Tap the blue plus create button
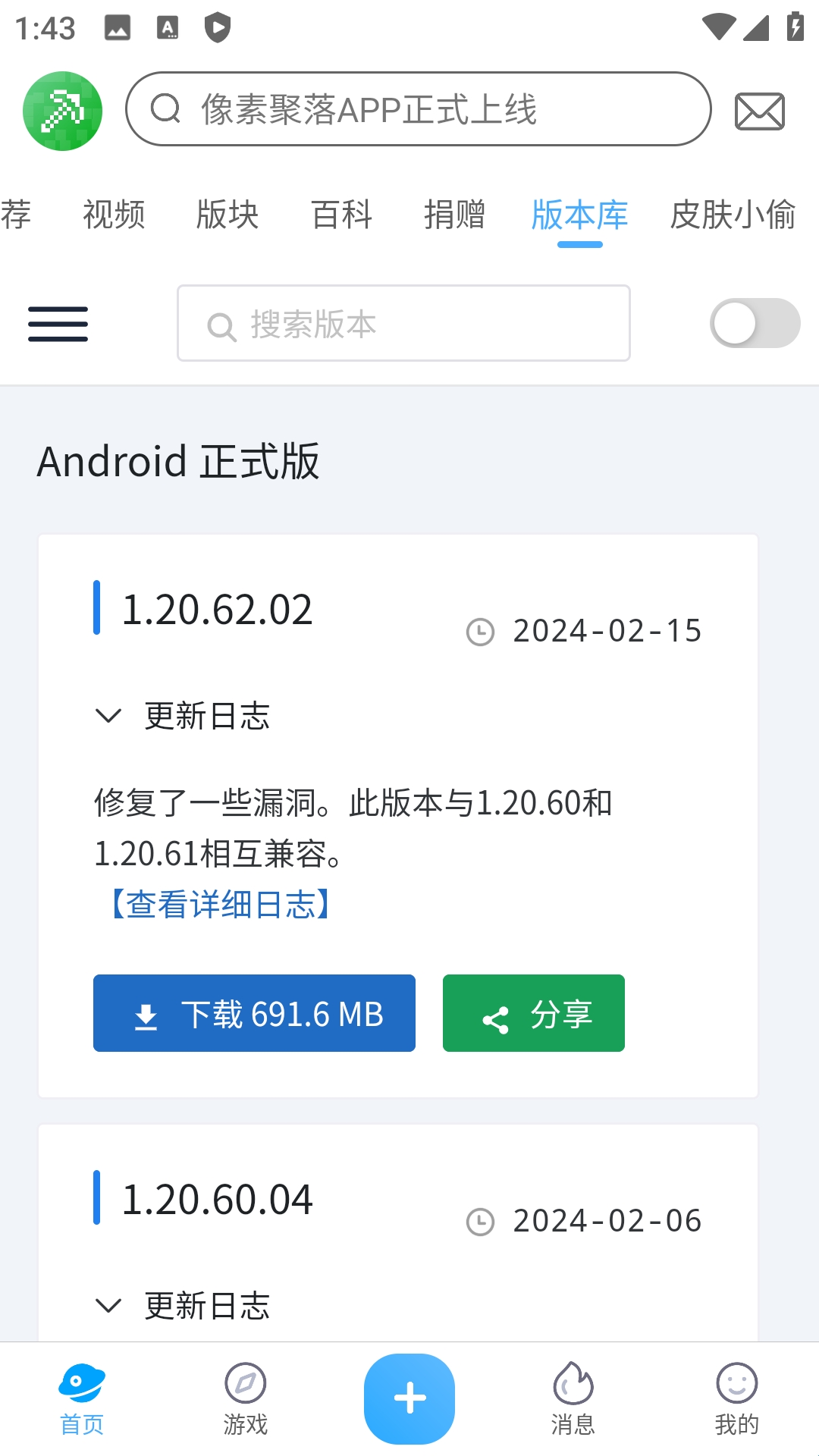819x1456 pixels. [x=409, y=1399]
